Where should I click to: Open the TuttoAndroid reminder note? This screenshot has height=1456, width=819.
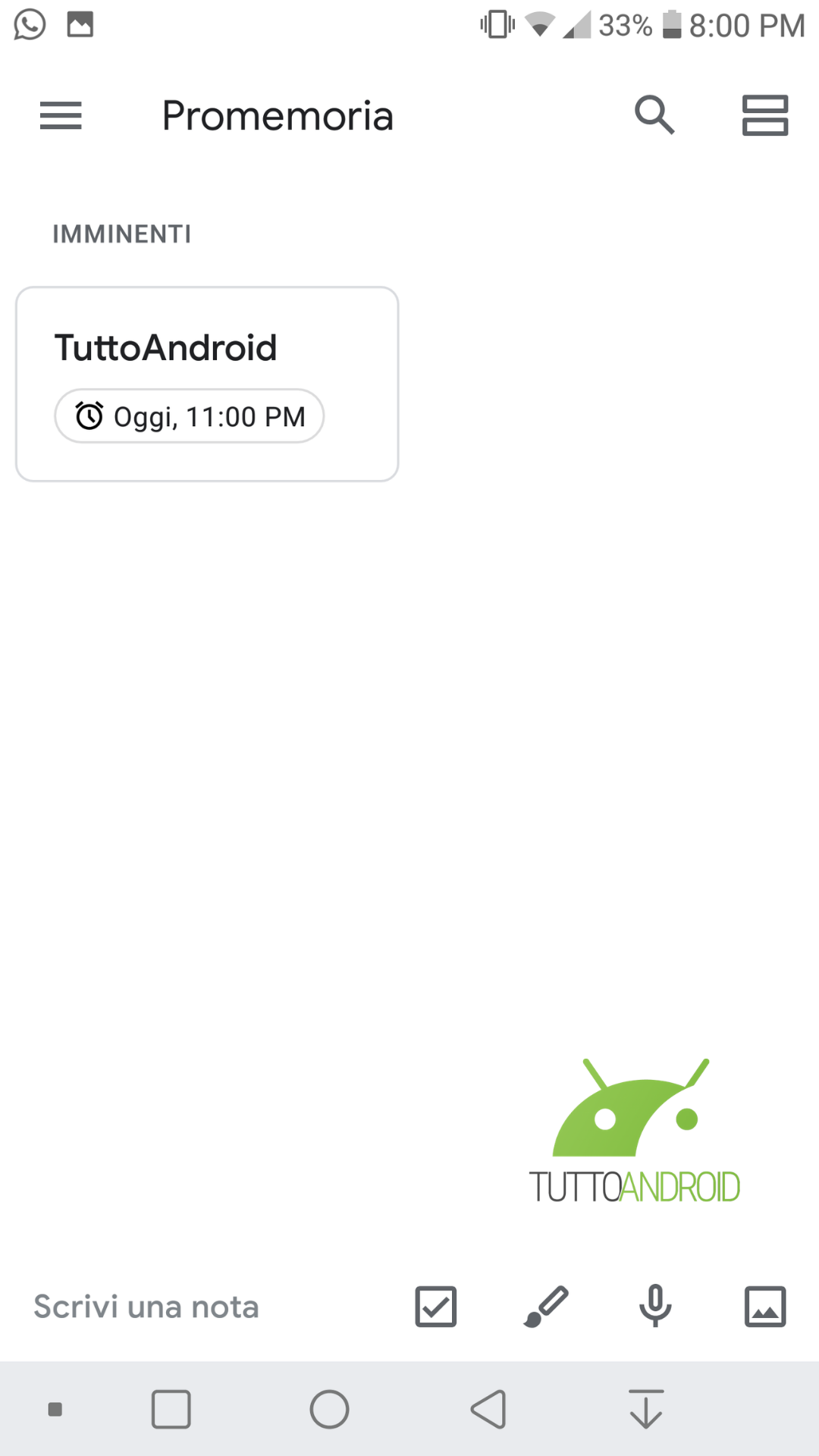tap(207, 384)
